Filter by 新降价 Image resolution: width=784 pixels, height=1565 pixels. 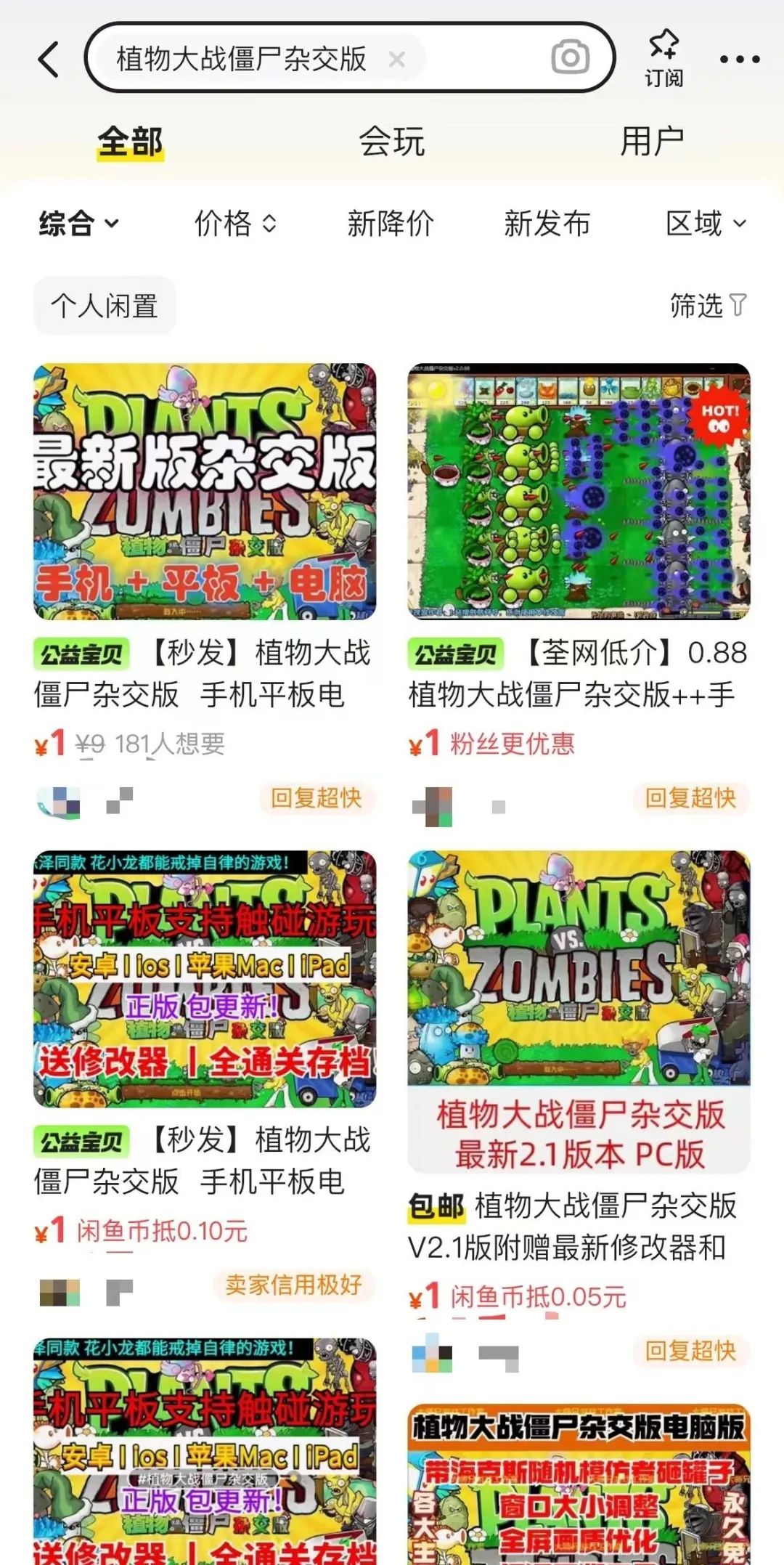(391, 224)
